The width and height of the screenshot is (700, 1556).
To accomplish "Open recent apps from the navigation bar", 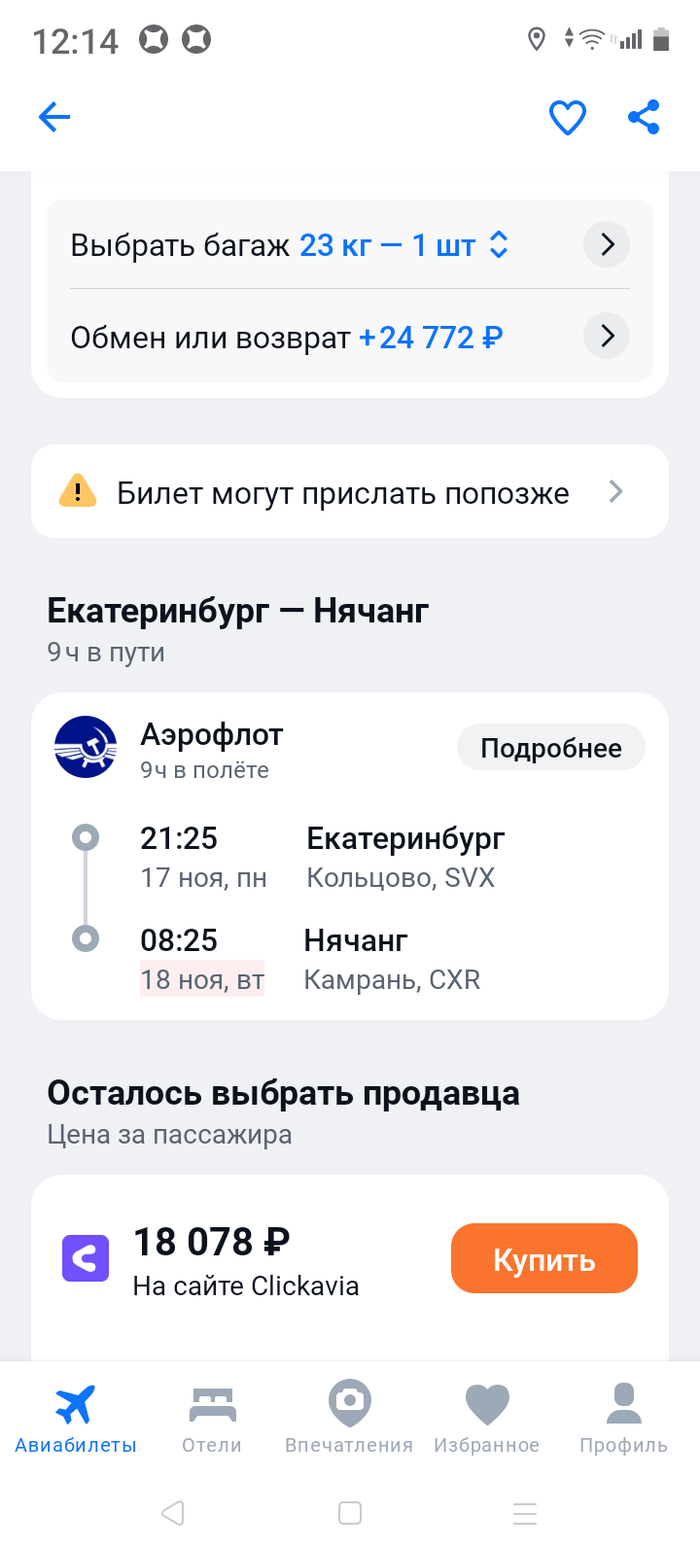I will (x=525, y=1513).
